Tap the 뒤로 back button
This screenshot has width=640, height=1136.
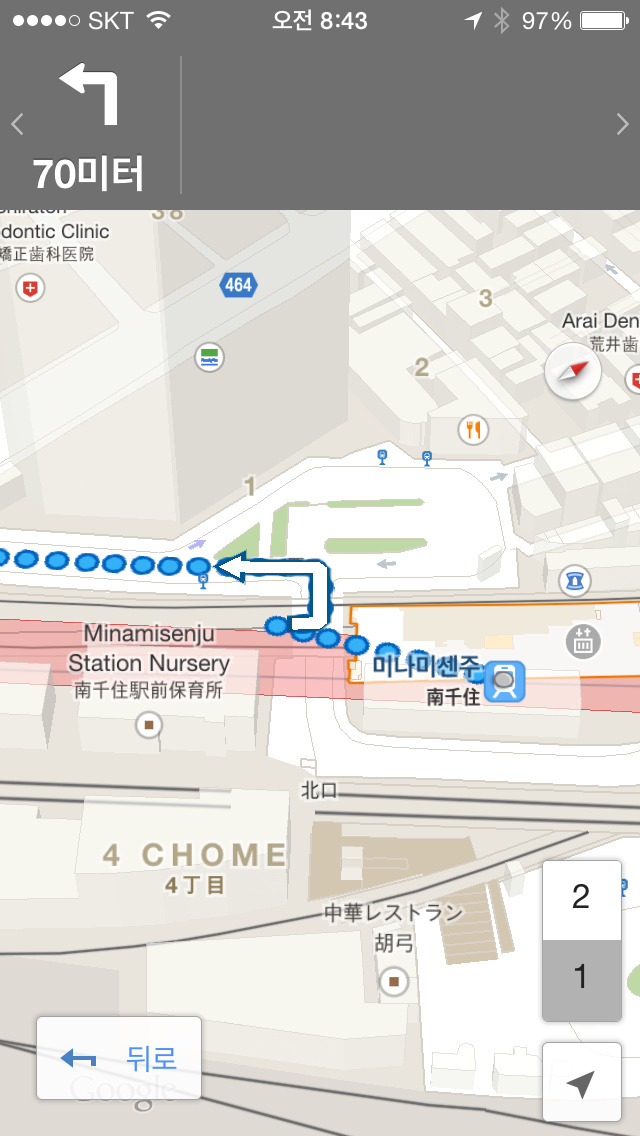[x=119, y=1058]
